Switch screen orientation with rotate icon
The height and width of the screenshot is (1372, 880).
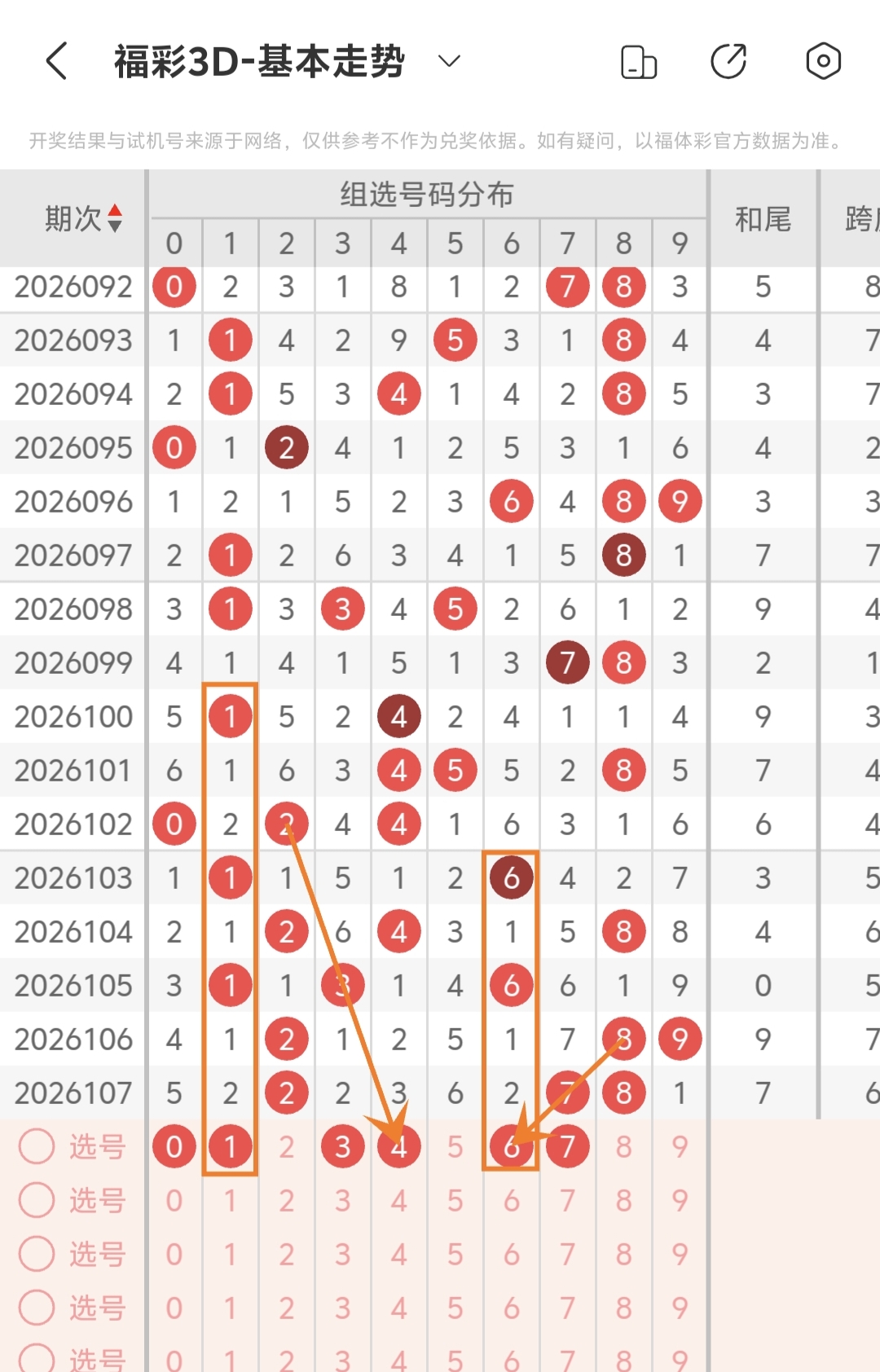(639, 62)
